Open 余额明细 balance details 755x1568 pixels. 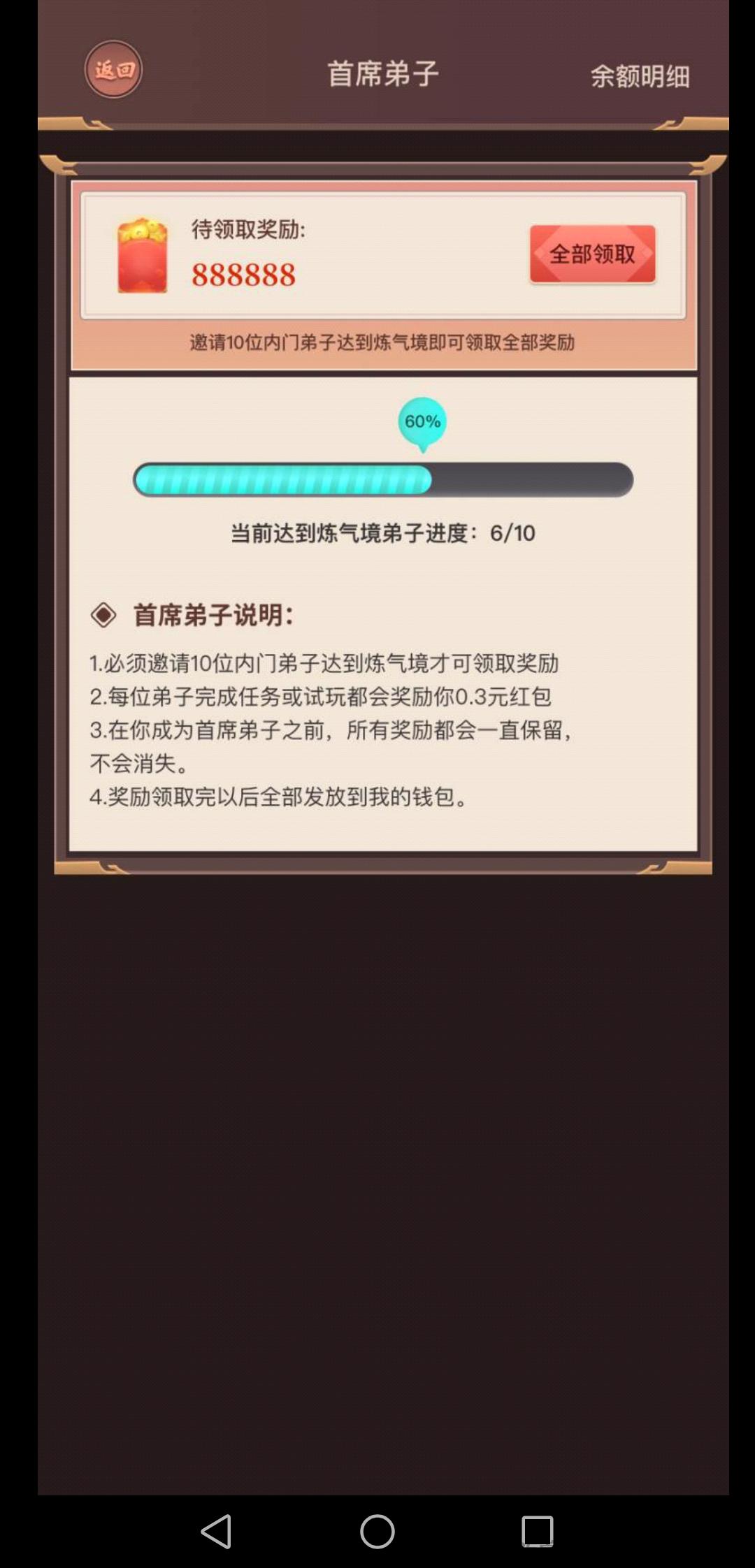point(640,75)
